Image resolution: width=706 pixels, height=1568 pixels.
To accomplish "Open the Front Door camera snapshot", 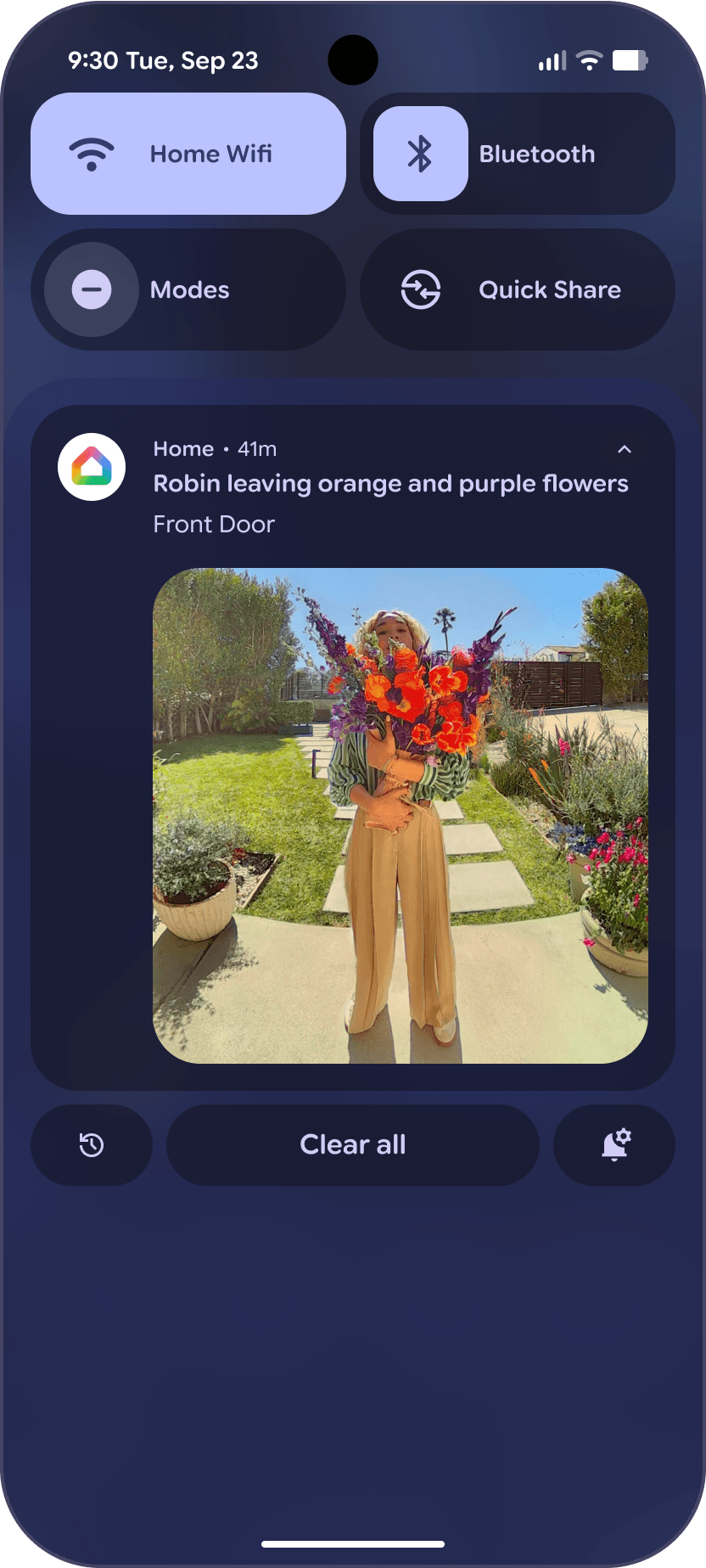I will (400, 815).
